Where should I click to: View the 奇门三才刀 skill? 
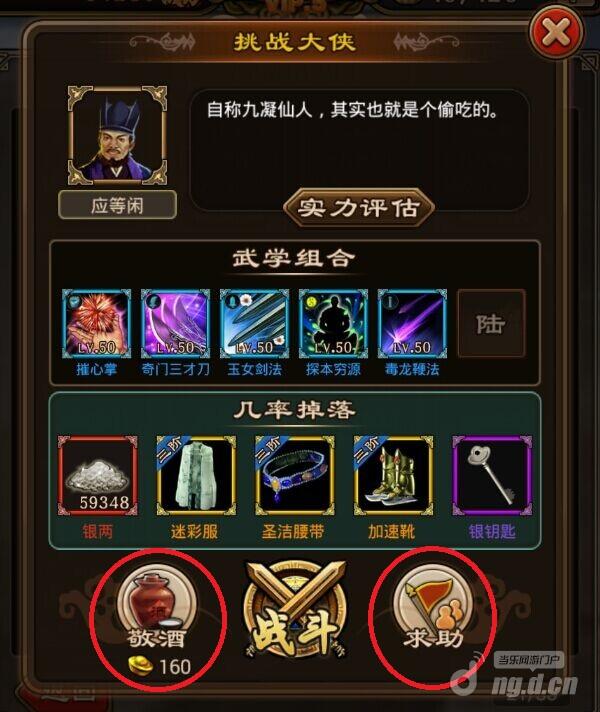click(176, 324)
